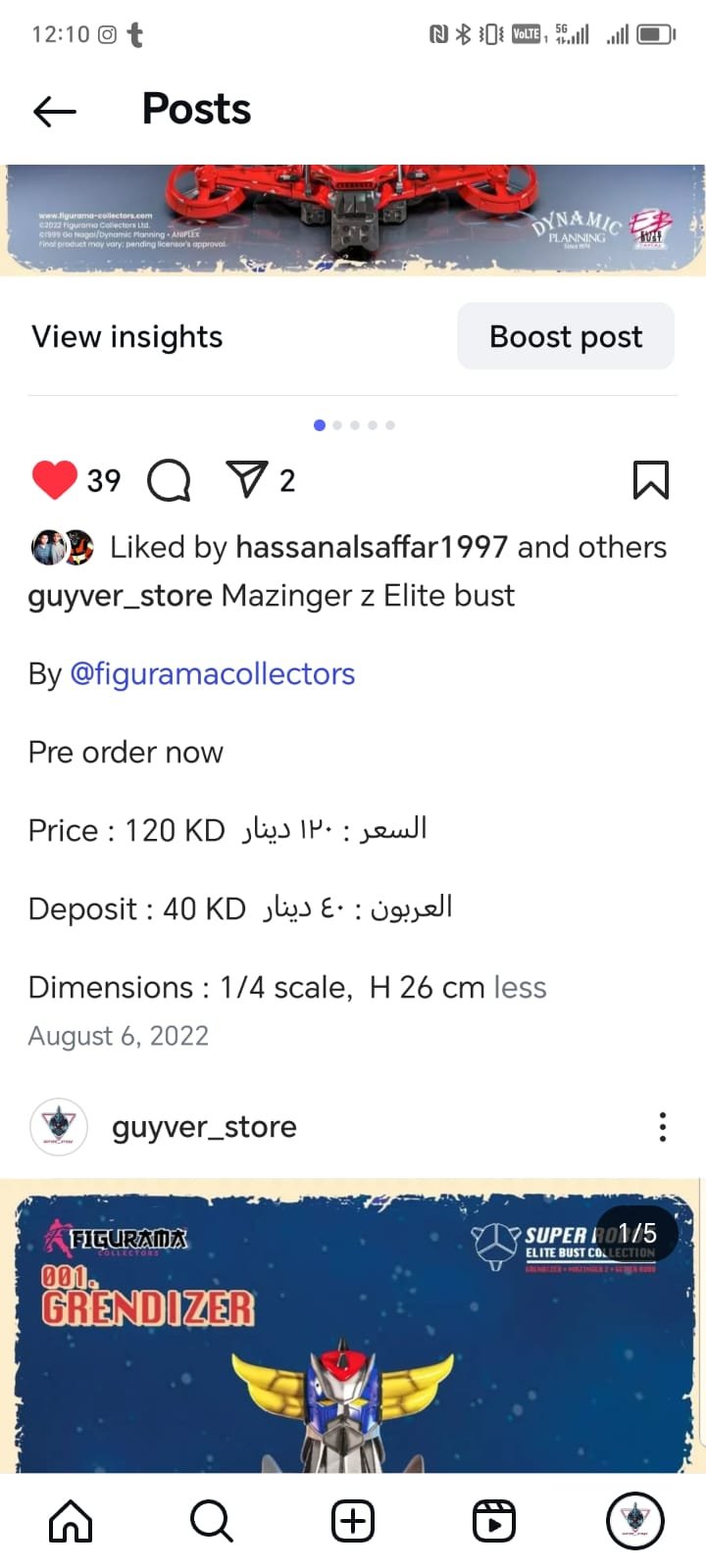Bookmark the Mazinger z Elite bust post
Screen dimensions: 706x1568
click(651, 480)
